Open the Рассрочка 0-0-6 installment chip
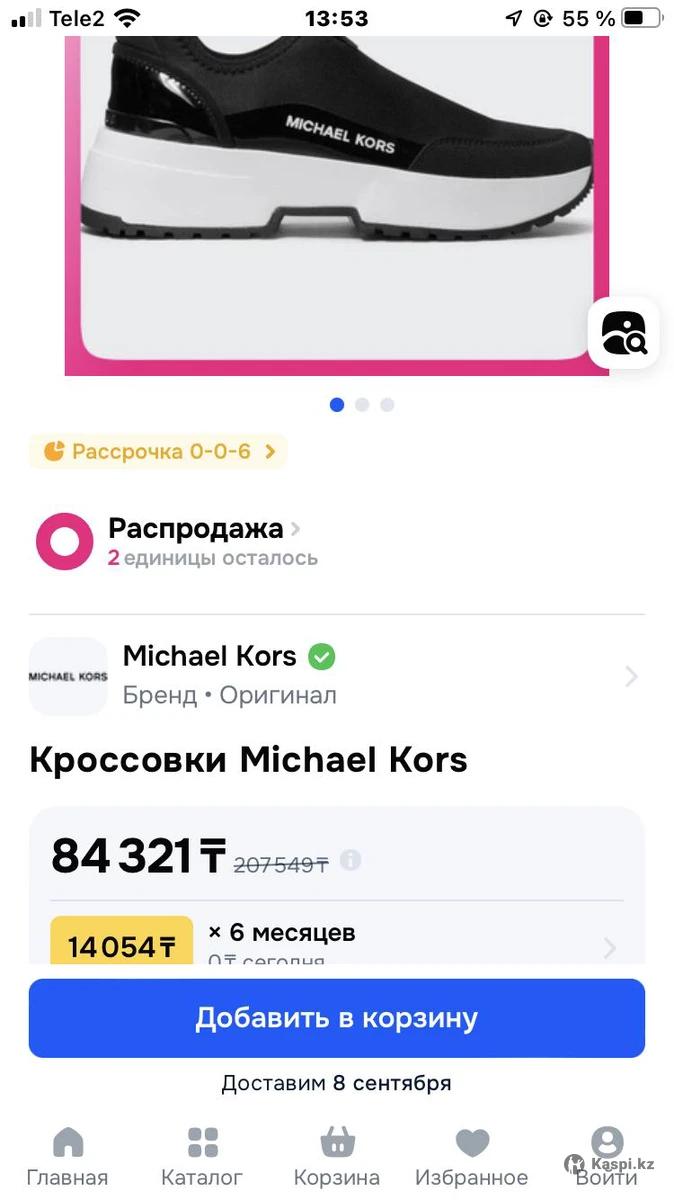 coord(158,452)
